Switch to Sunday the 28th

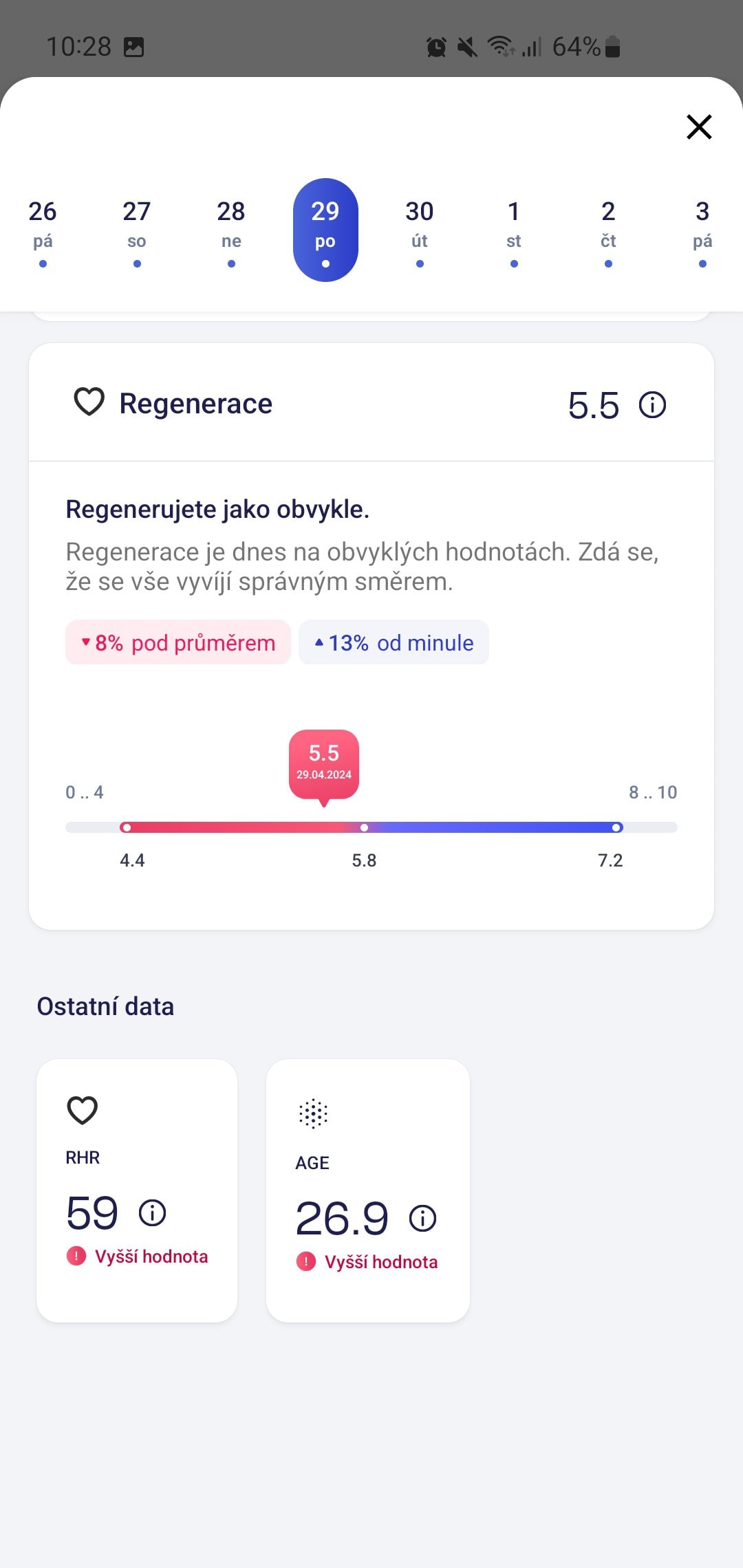pos(231,230)
